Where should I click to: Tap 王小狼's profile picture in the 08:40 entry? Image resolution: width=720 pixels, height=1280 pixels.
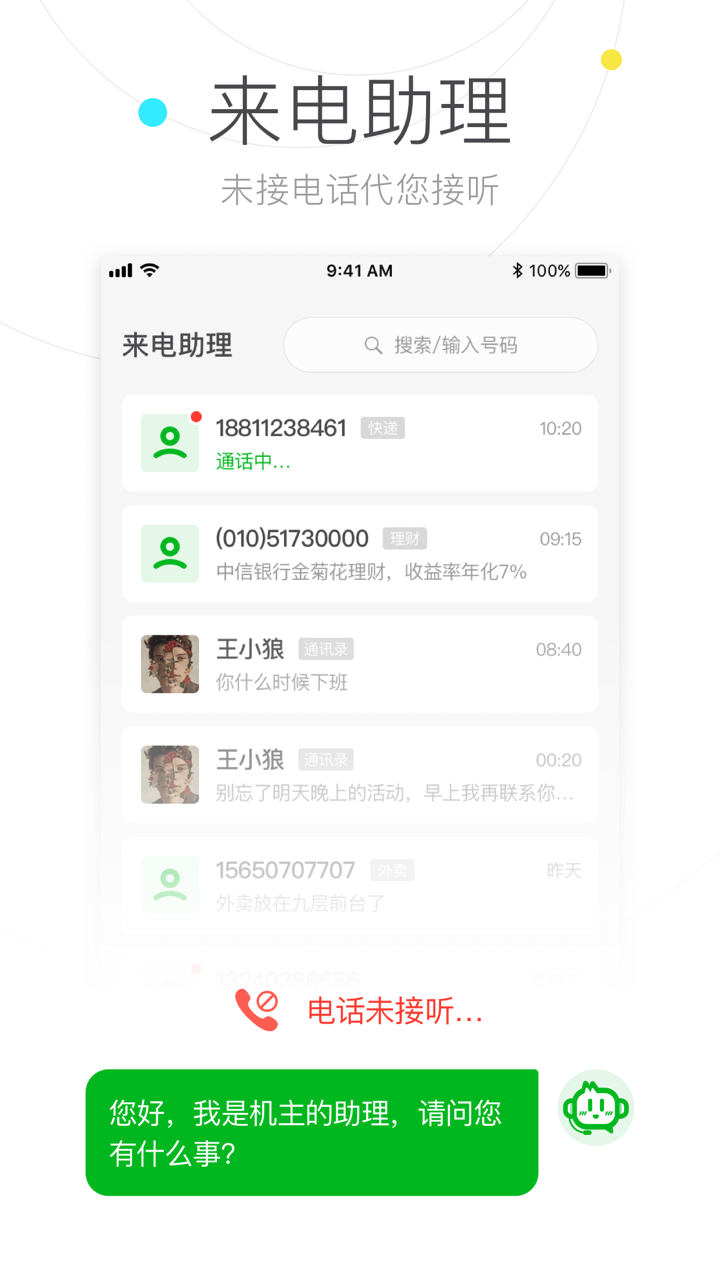pyautogui.click(x=169, y=663)
